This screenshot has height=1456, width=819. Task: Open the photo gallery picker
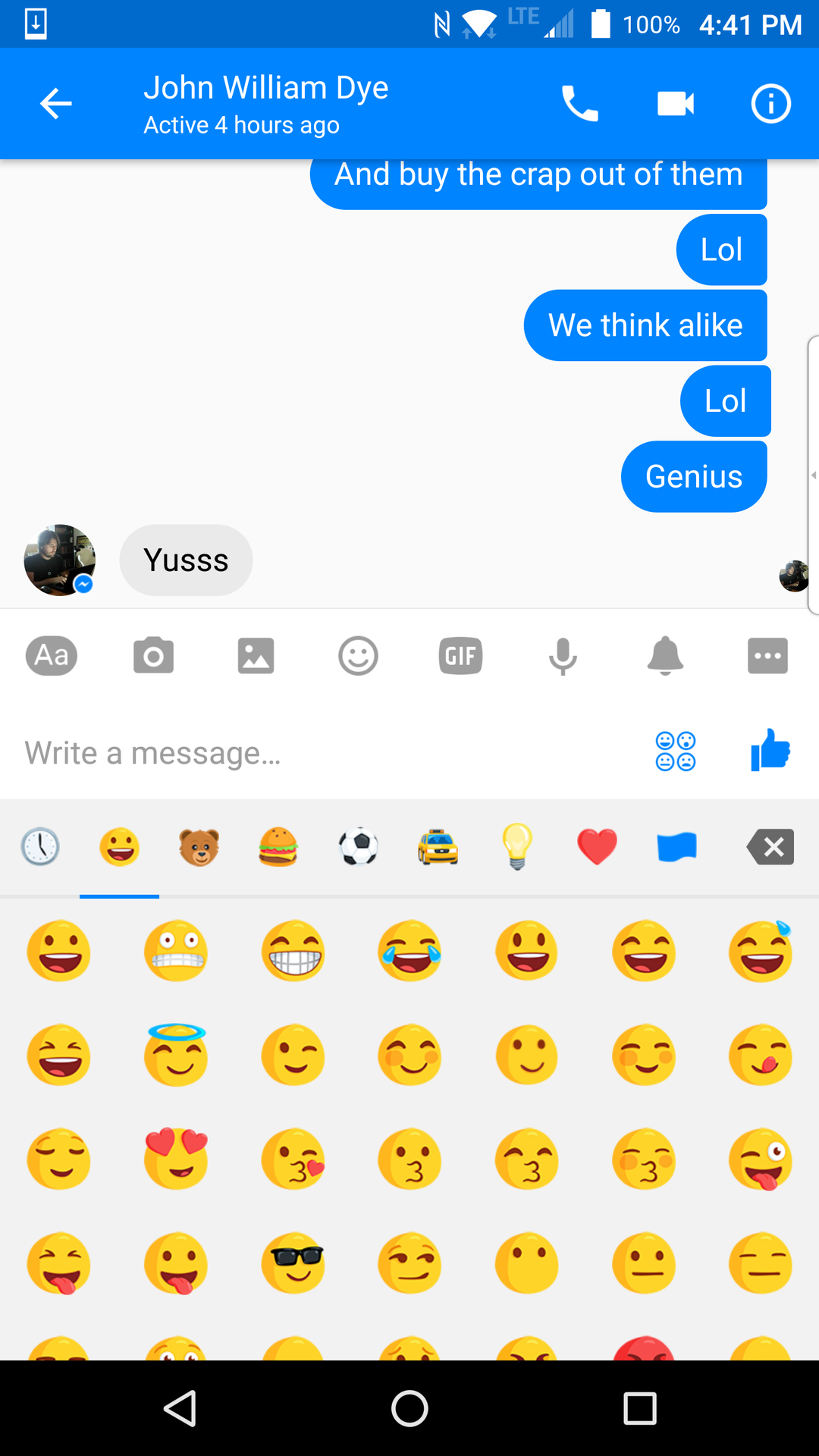(256, 655)
